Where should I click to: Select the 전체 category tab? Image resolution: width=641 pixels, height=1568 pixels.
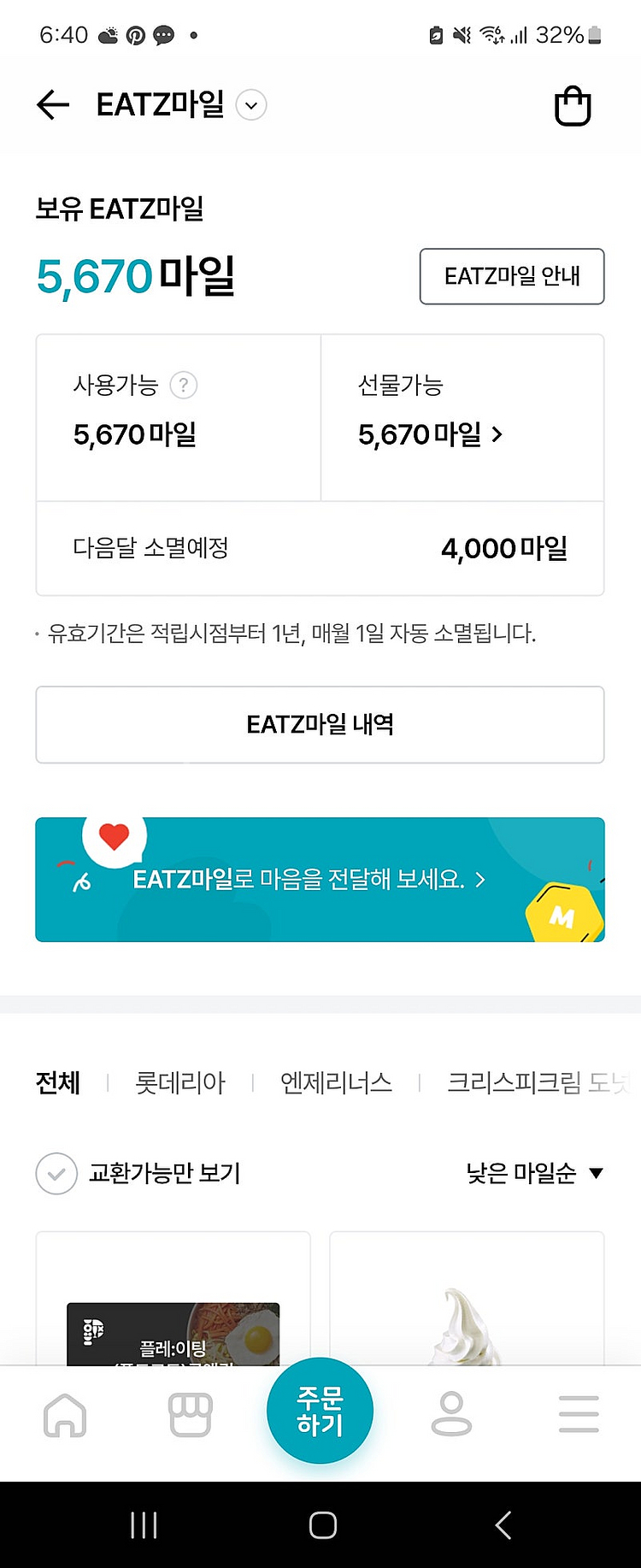pyautogui.click(x=58, y=1083)
